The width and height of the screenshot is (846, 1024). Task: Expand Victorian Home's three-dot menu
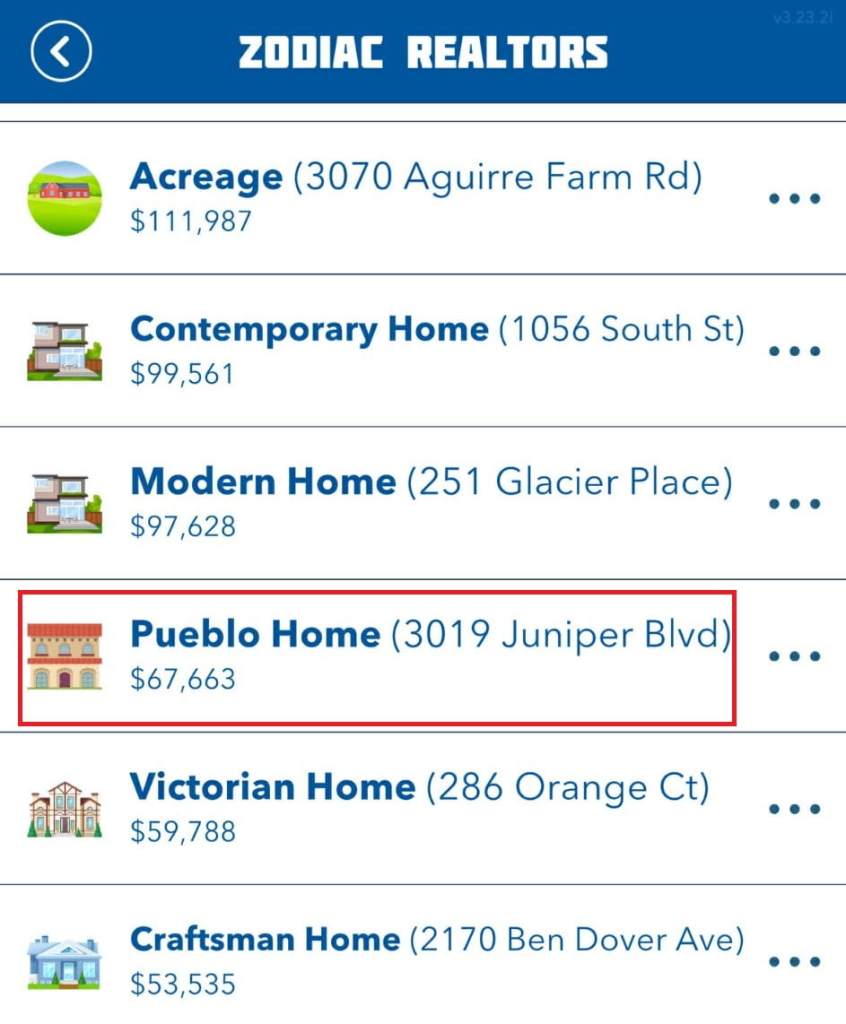pyautogui.click(x=795, y=808)
